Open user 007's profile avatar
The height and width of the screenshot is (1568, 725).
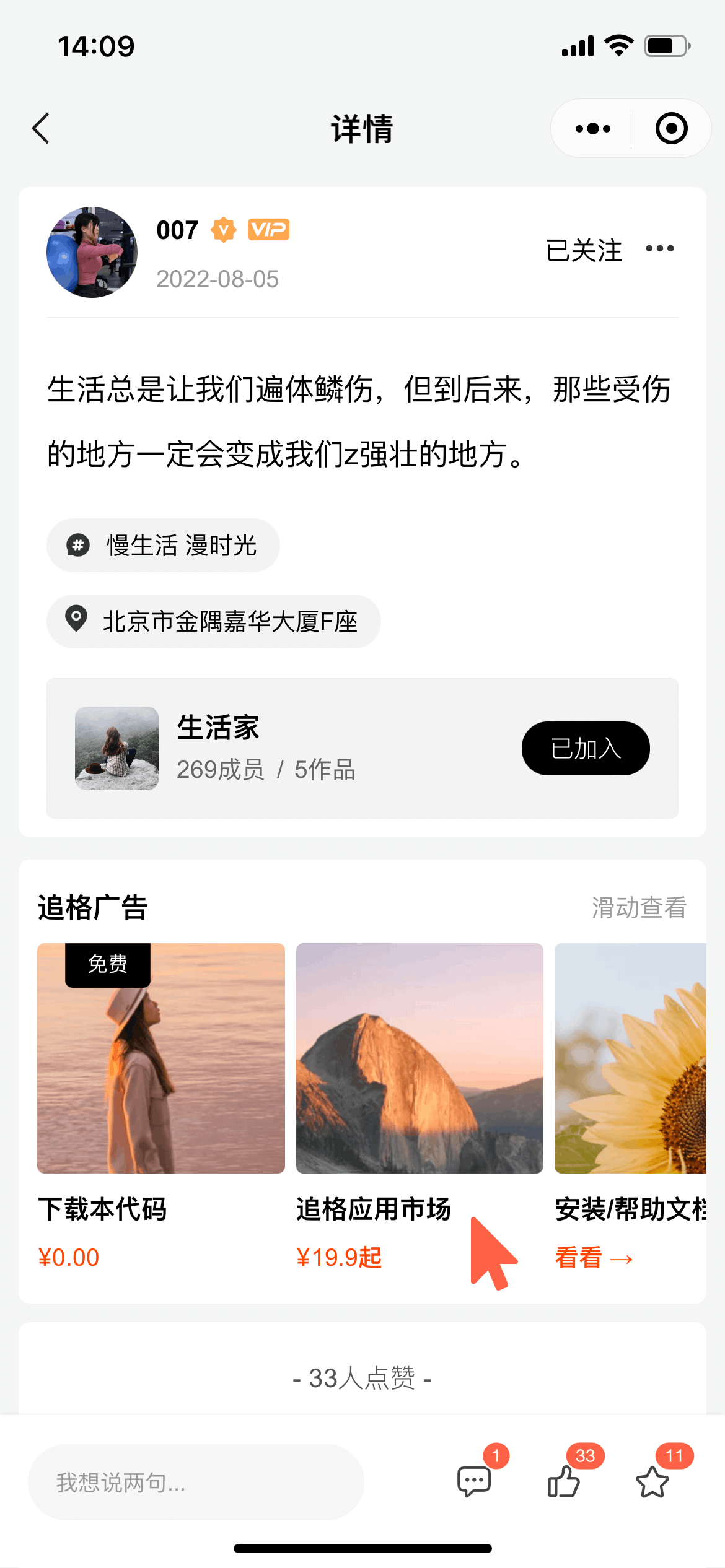click(x=92, y=252)
